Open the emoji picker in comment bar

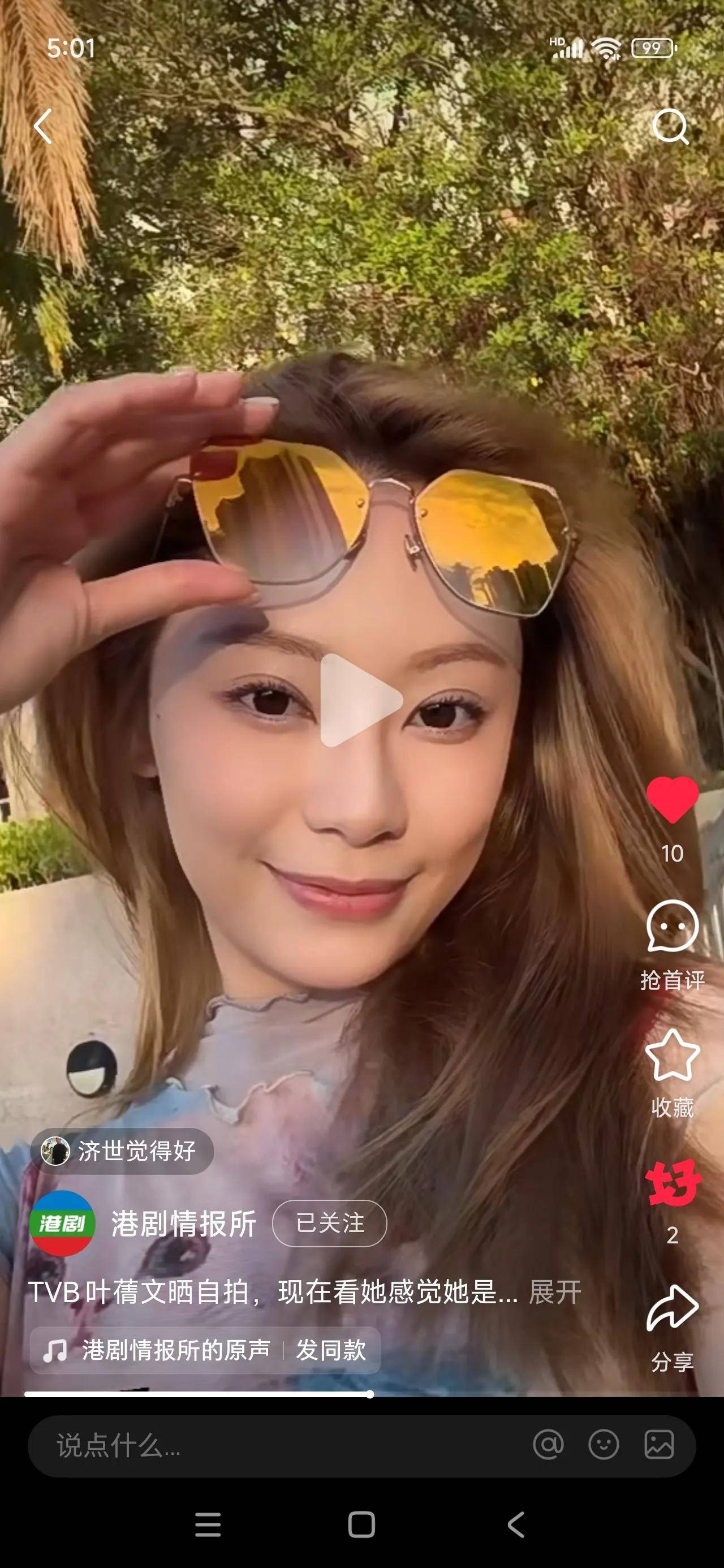pos(604,1445)
